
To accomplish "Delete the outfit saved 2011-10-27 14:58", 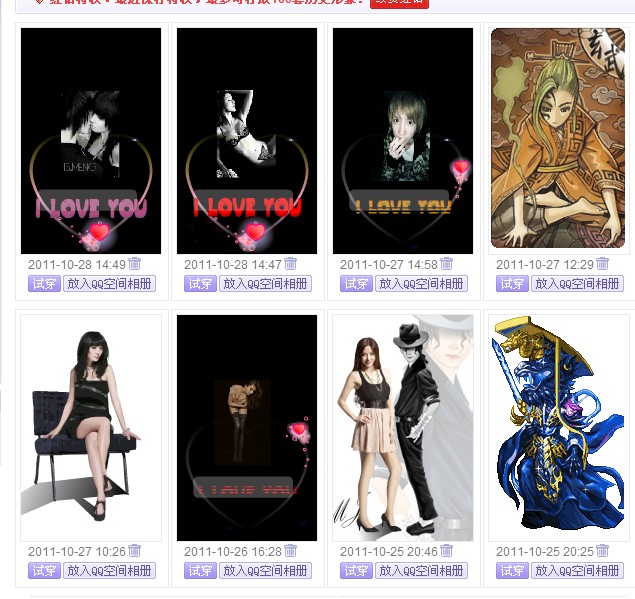I will pos(447,264).
